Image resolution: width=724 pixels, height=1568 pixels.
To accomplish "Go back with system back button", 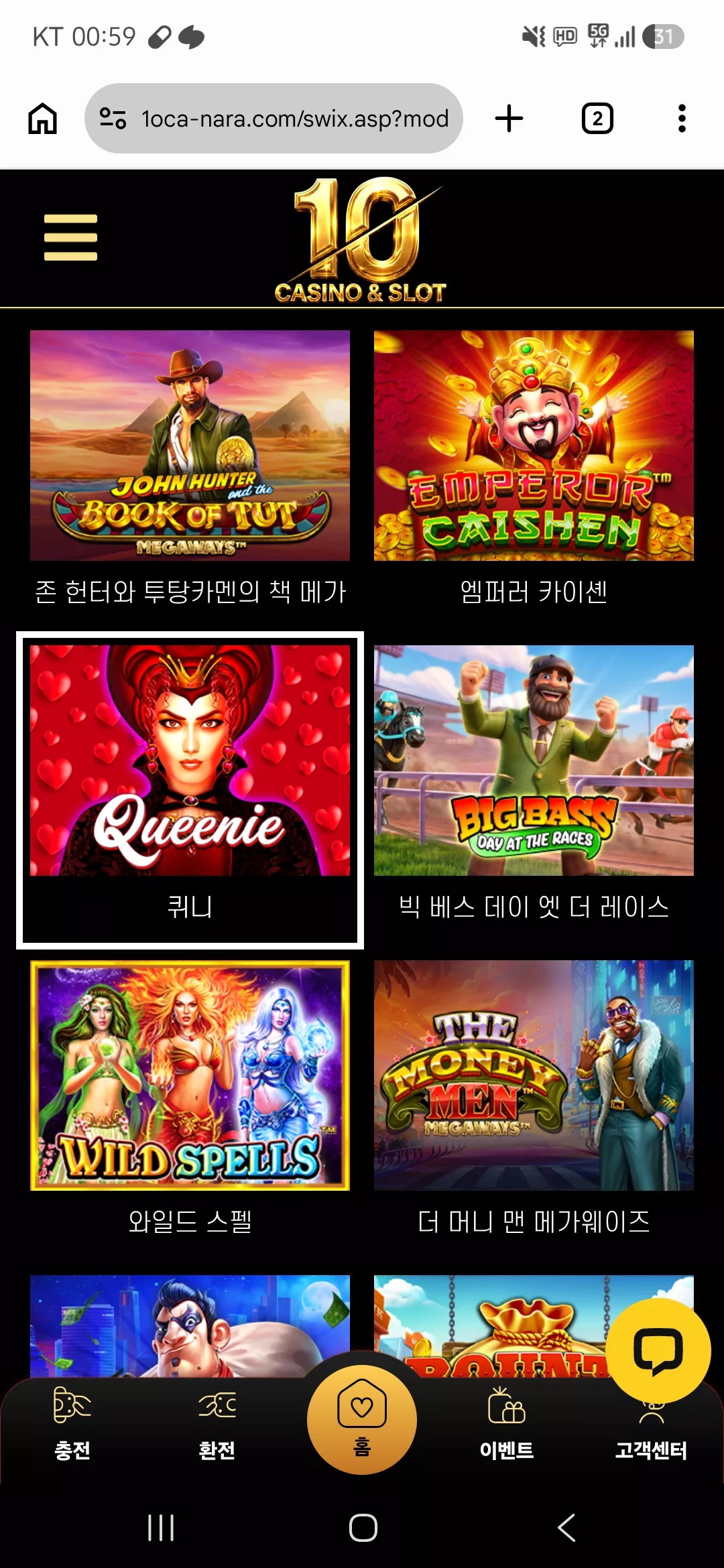I will [566, 1528].
